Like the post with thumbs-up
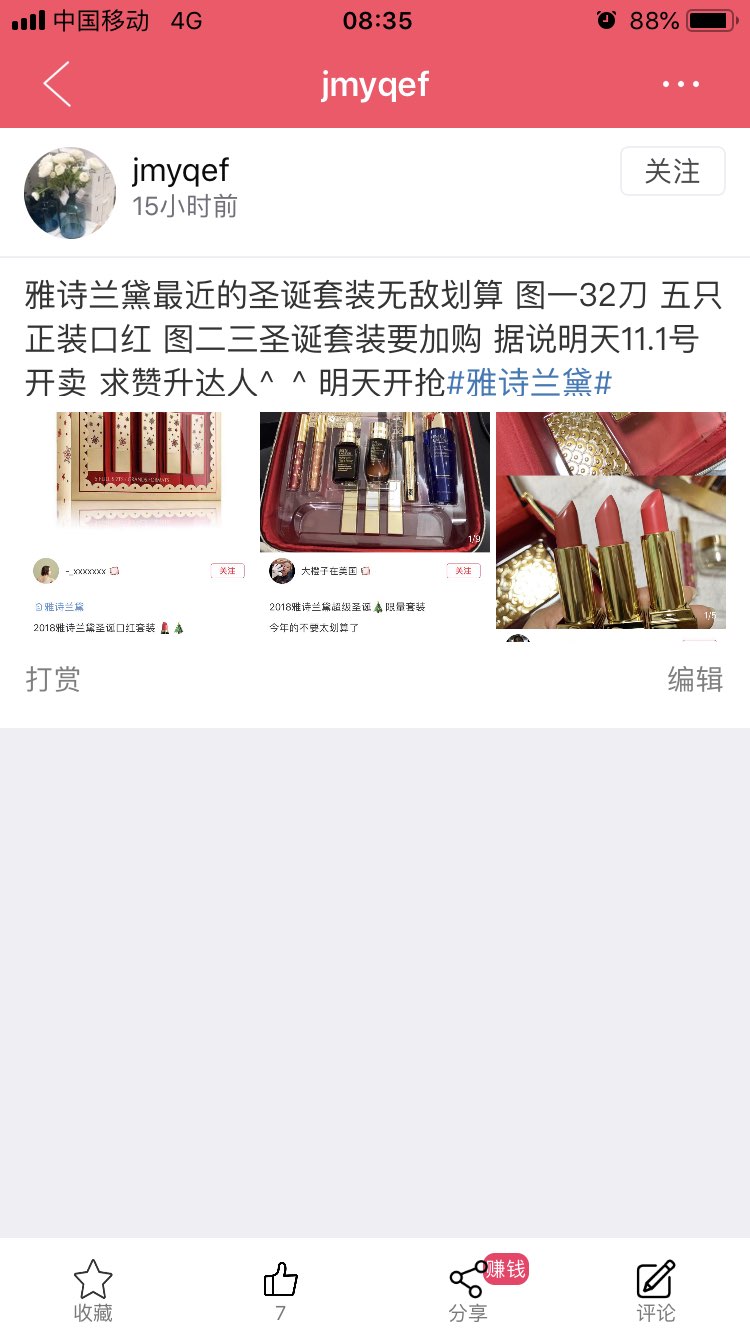 pyautogui.click(x=280, y=1290)
